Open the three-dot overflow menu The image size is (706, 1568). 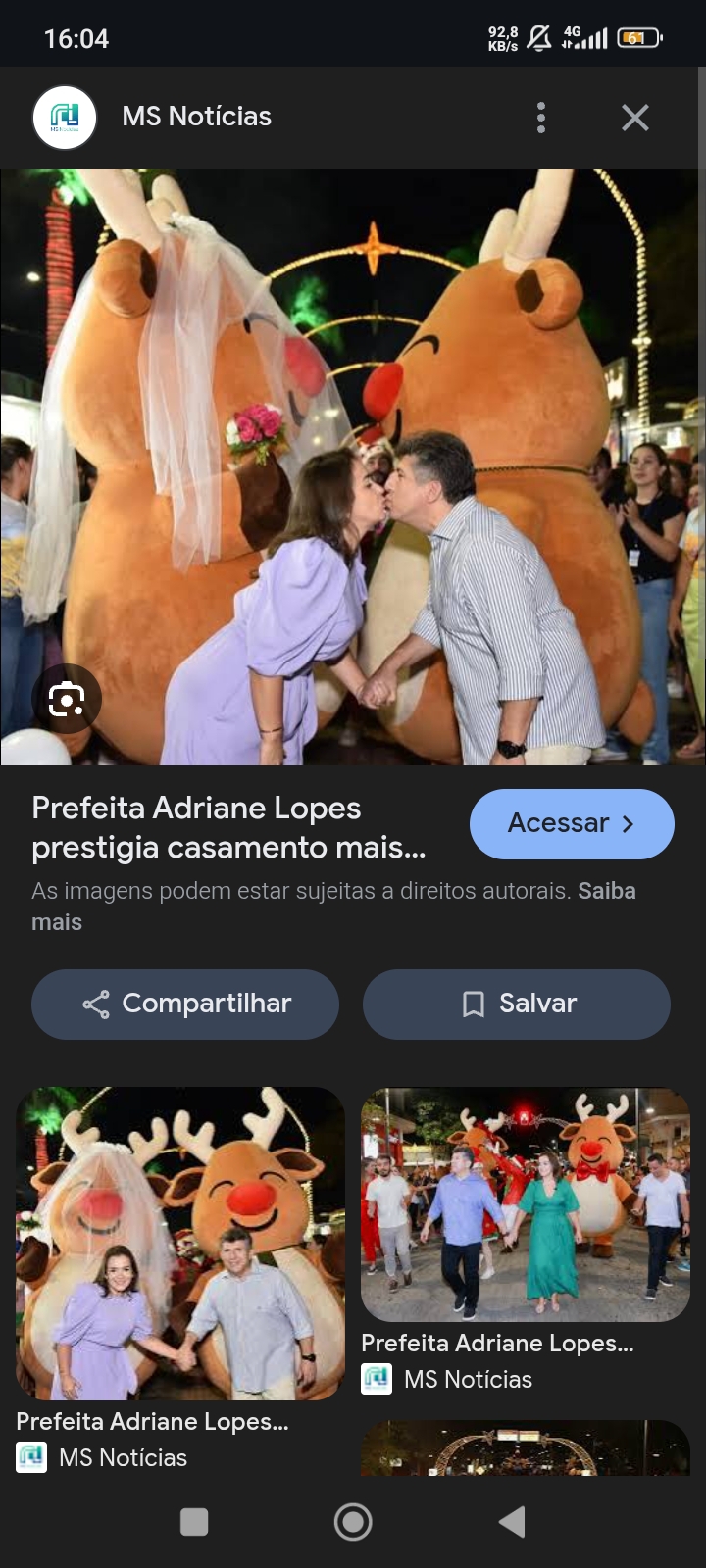pos(540,118)
